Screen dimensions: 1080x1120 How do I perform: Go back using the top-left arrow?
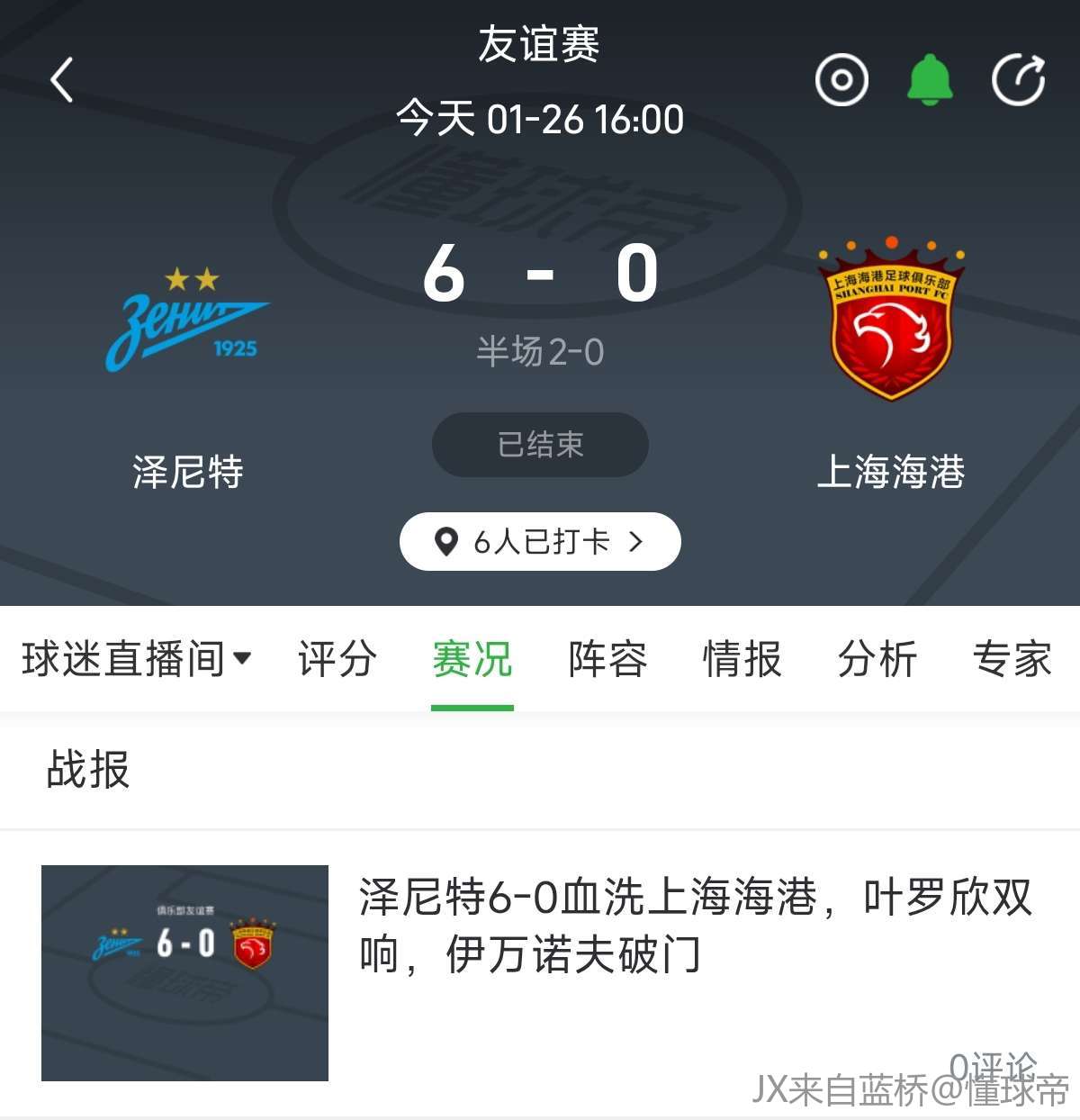point(61,80)
